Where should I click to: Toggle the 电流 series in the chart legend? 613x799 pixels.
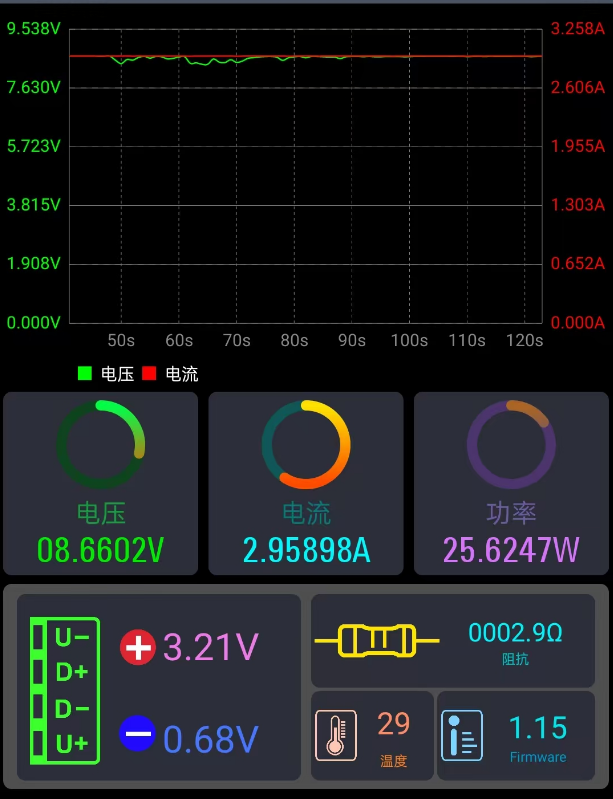(x=170, y=374)
